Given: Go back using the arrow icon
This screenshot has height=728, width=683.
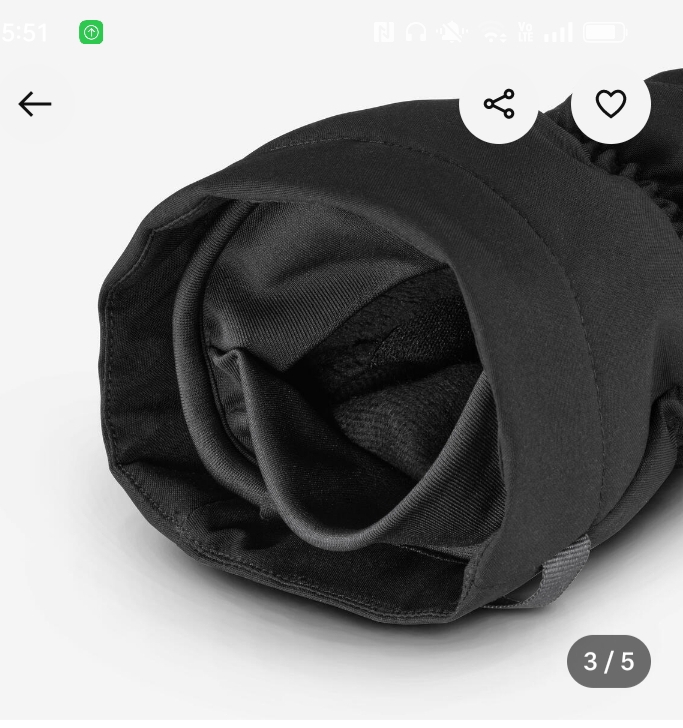Looking at the screenshot, I should coord(35,104).
